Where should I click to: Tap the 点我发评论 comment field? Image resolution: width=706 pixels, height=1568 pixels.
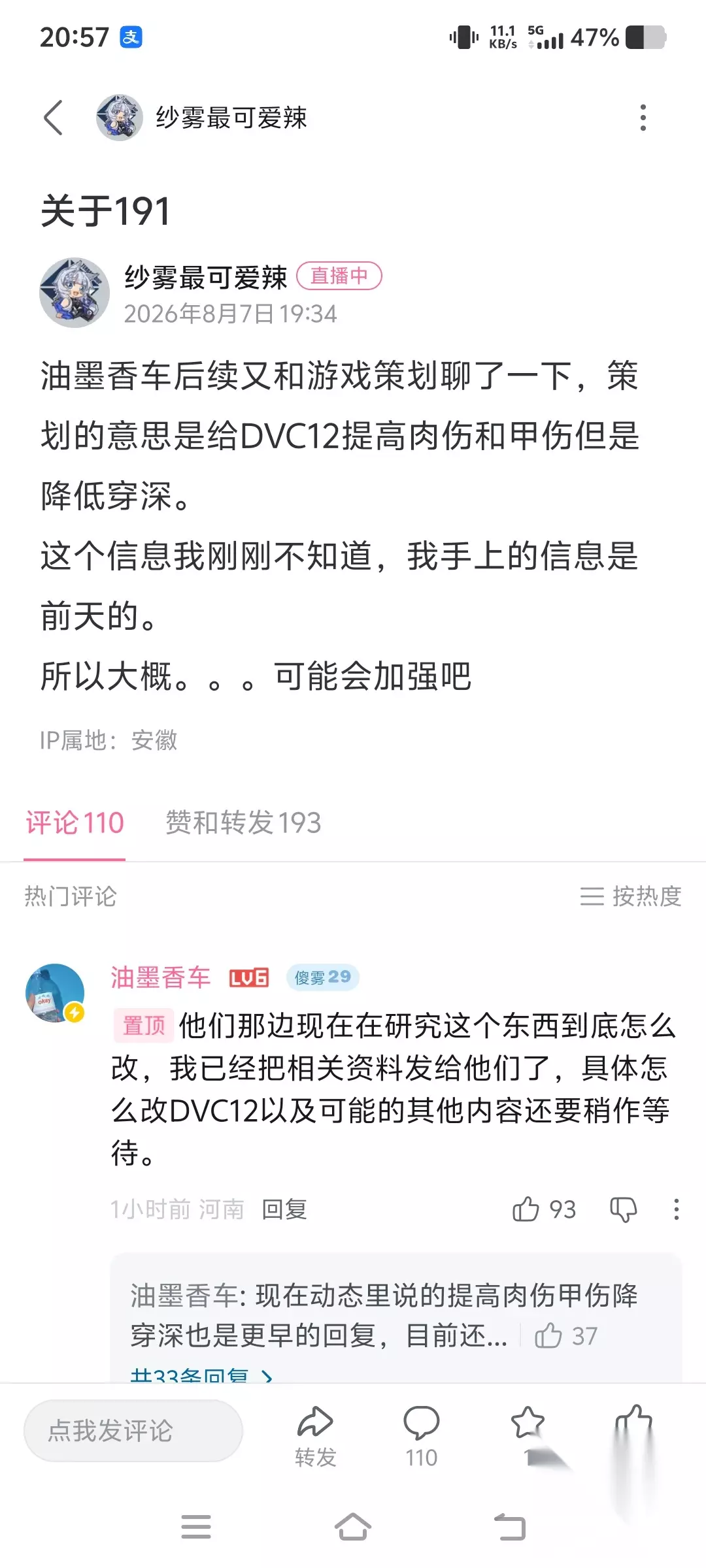133,1431
